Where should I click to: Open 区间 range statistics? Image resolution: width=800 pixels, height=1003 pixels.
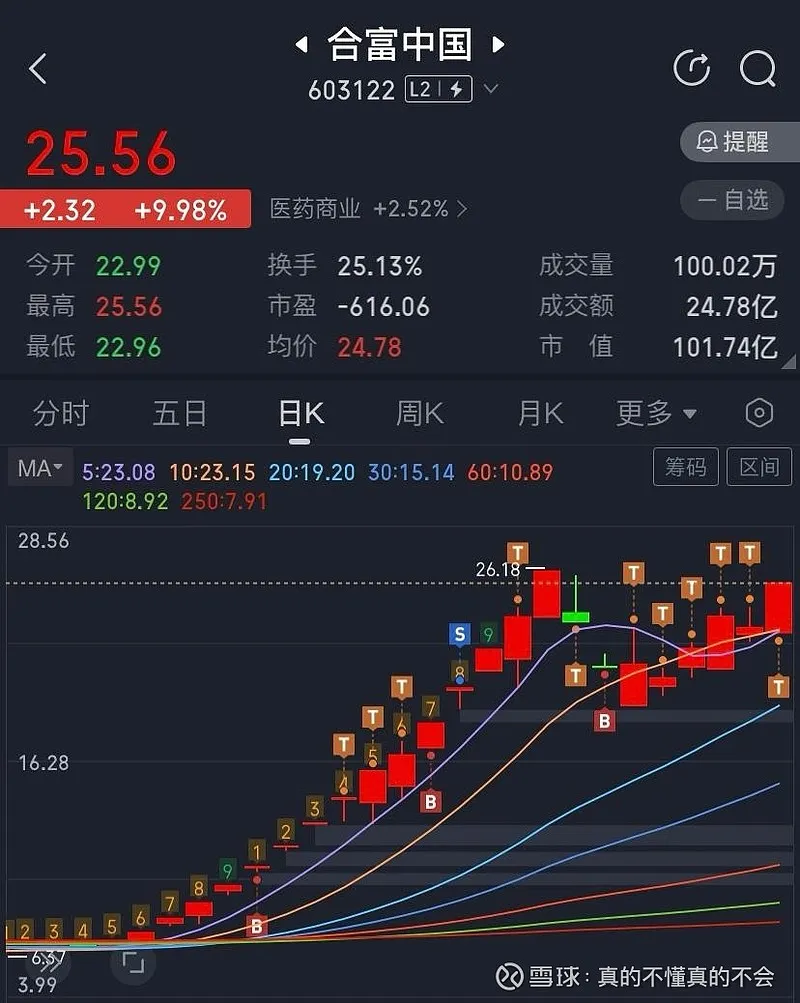759,467
